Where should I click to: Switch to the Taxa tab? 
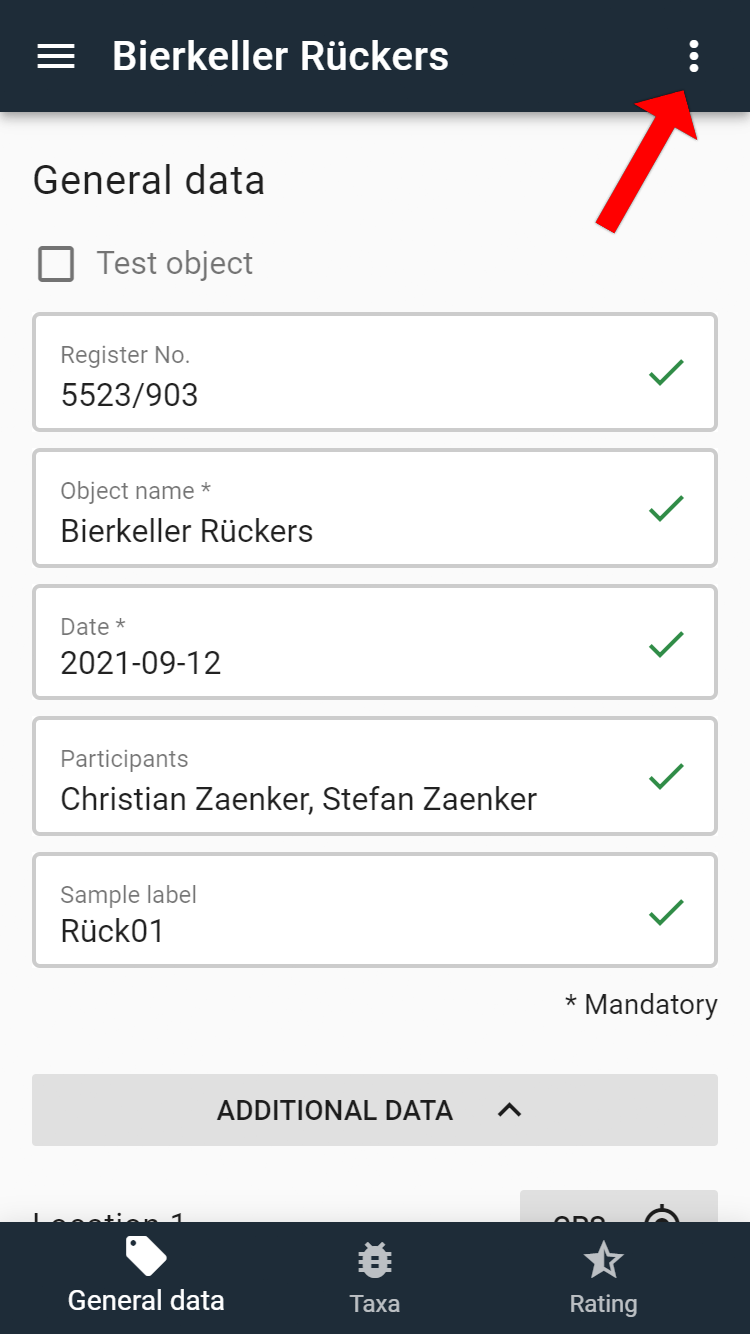375,1279
